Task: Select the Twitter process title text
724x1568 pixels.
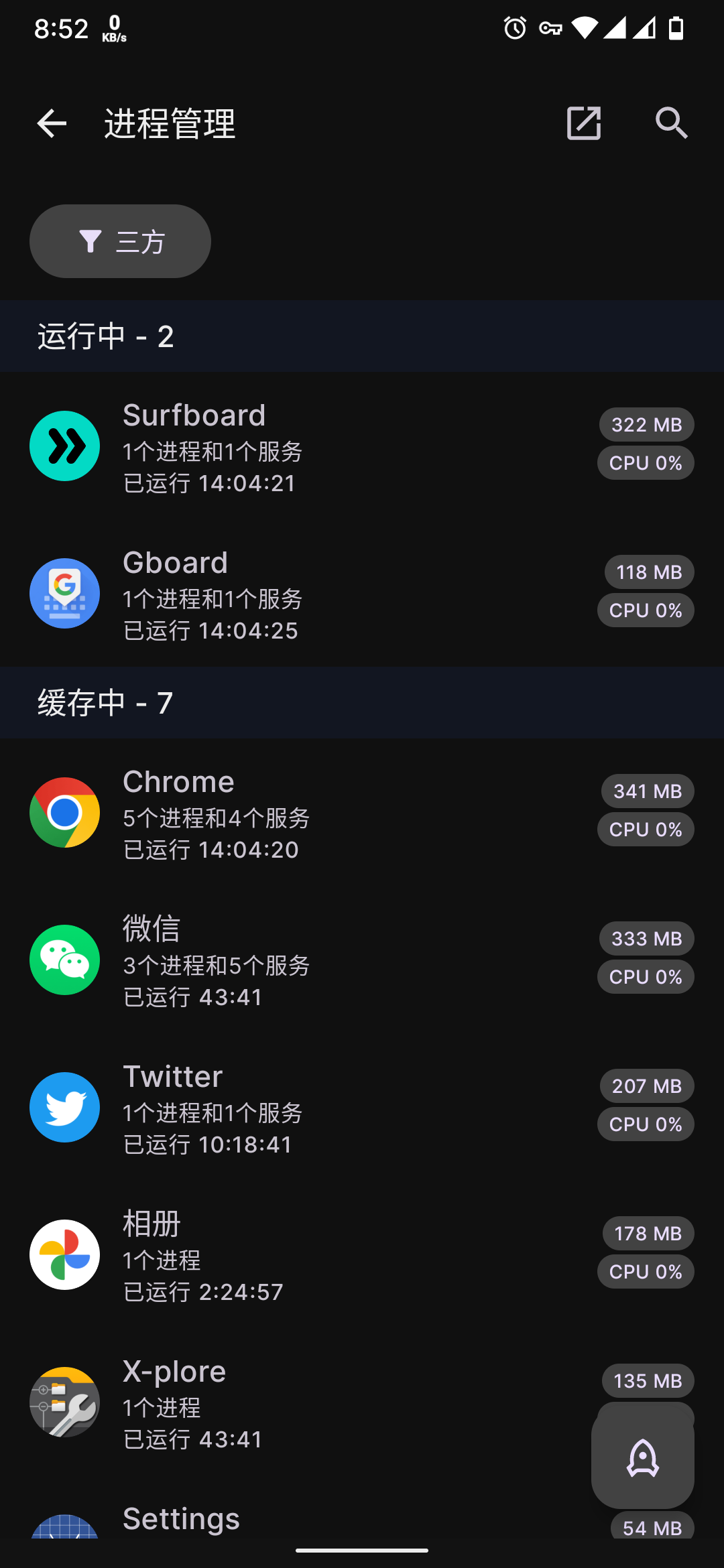Action: [172, 1075]
